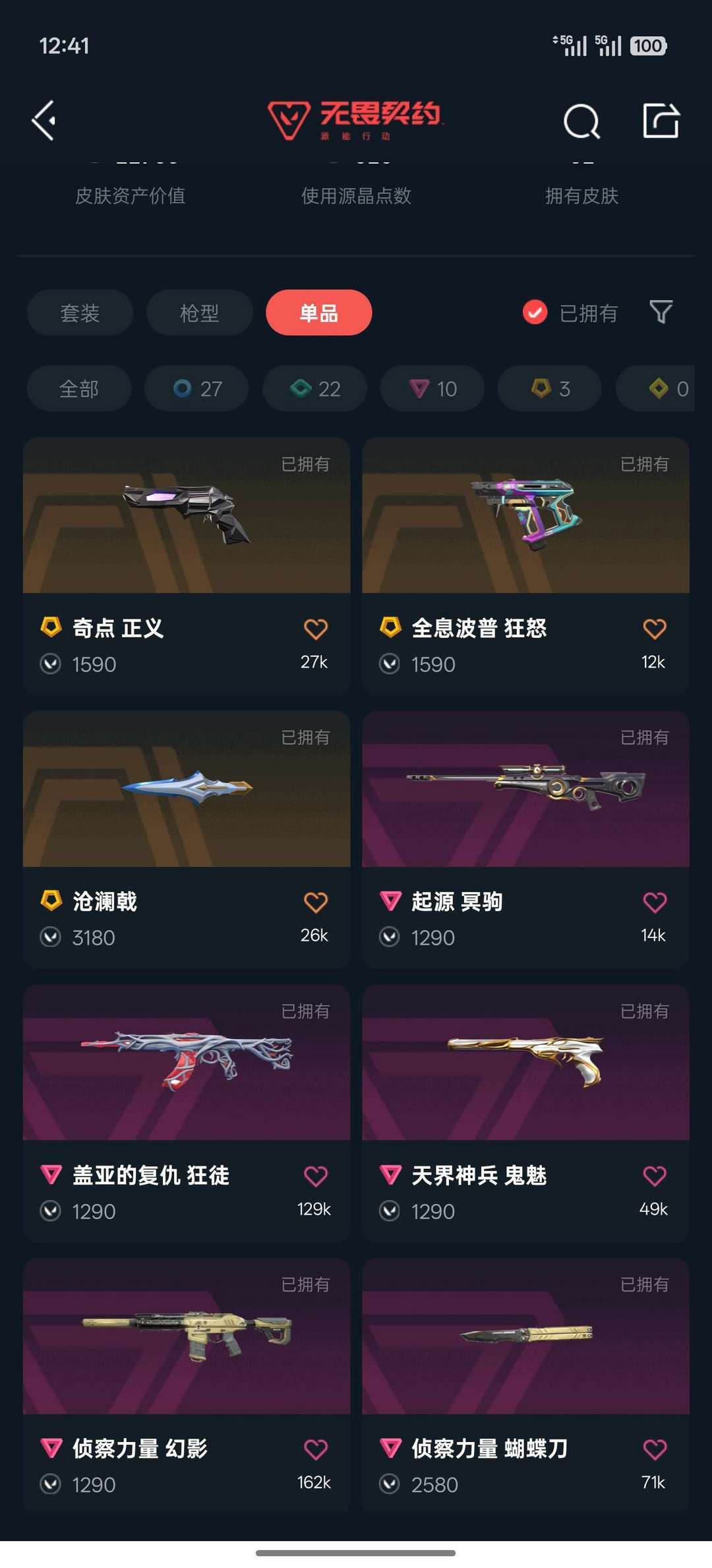Like the 全息波普 狂怒 skin

654,629
